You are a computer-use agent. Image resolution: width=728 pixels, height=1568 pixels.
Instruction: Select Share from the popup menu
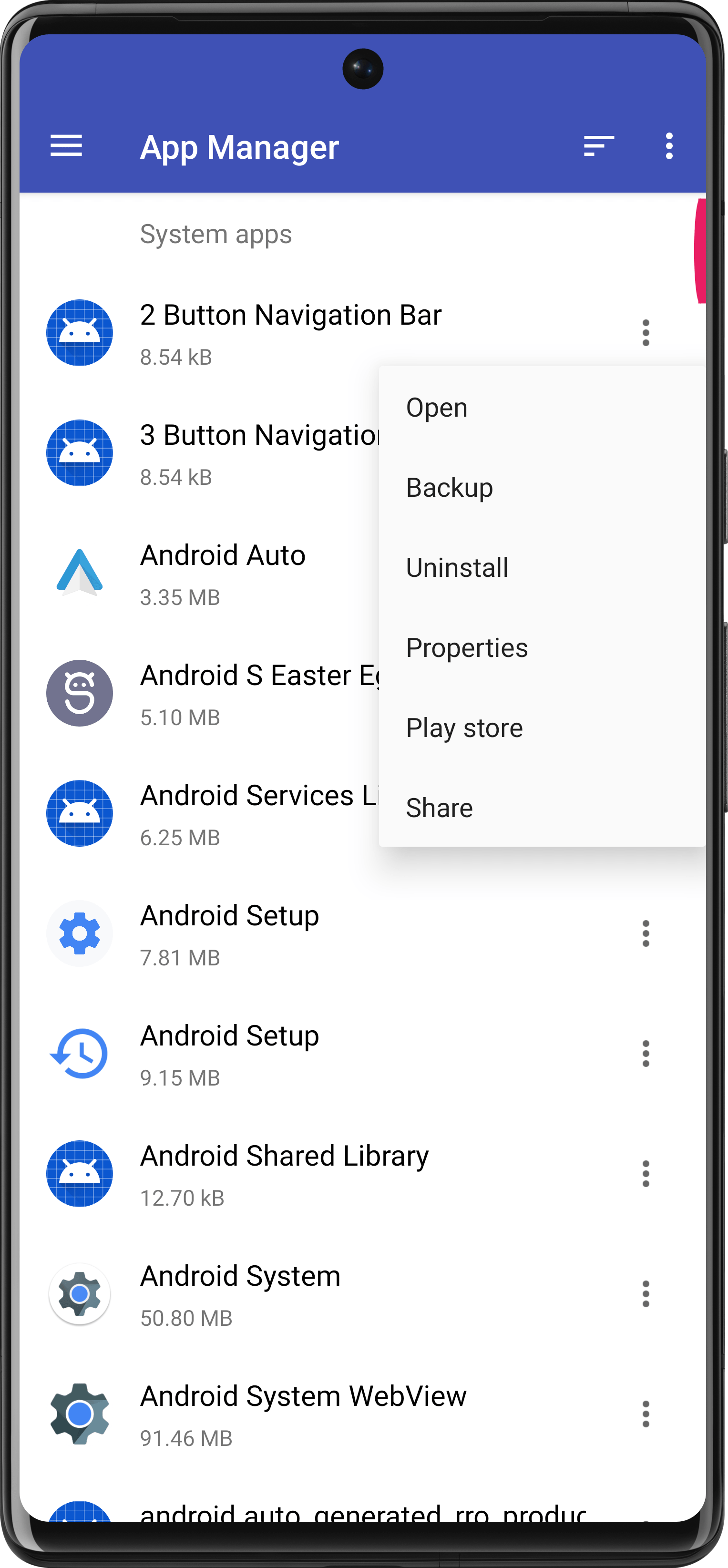(439, 808)
